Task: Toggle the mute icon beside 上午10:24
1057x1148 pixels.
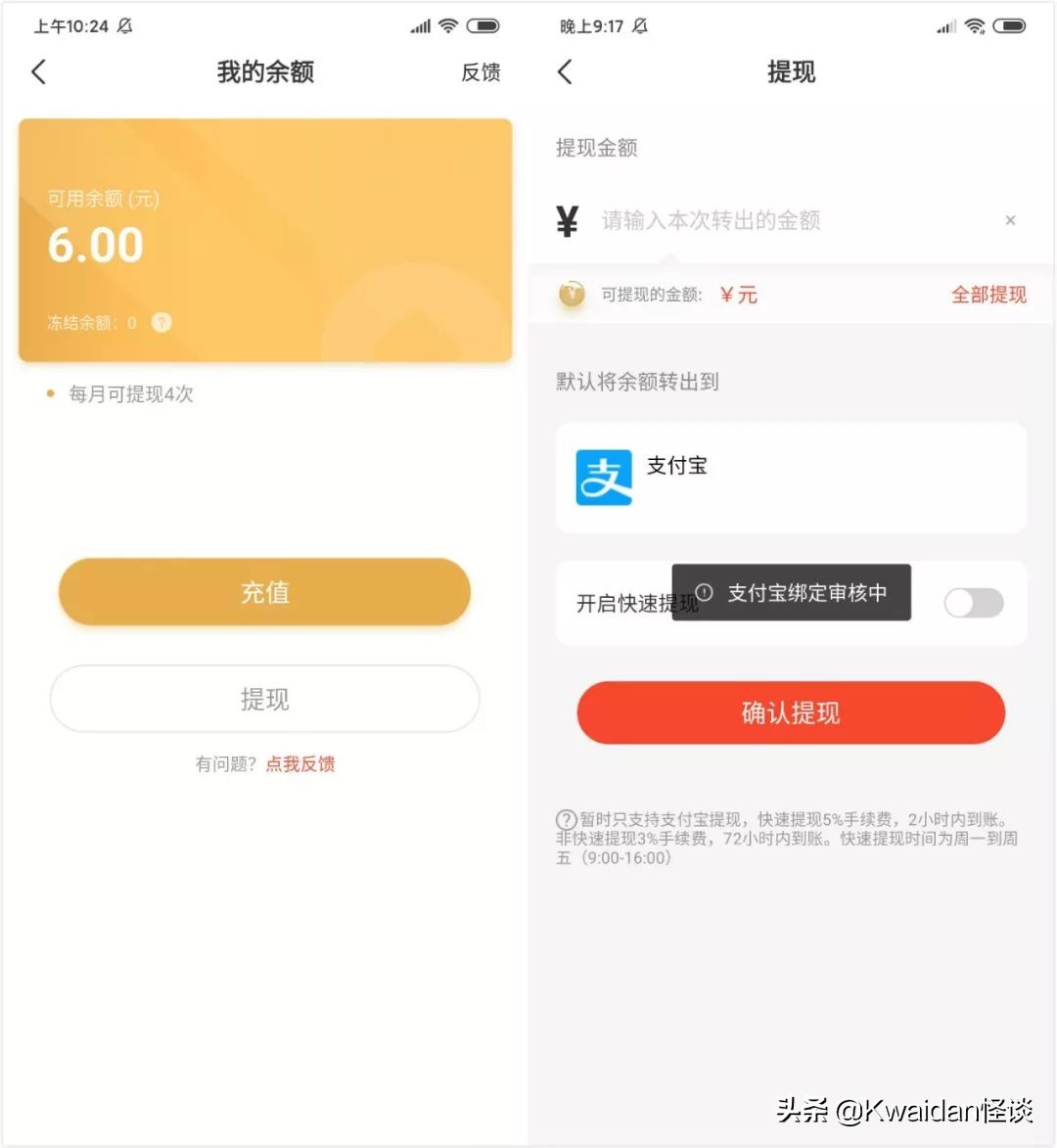Action: coord(125,24)
